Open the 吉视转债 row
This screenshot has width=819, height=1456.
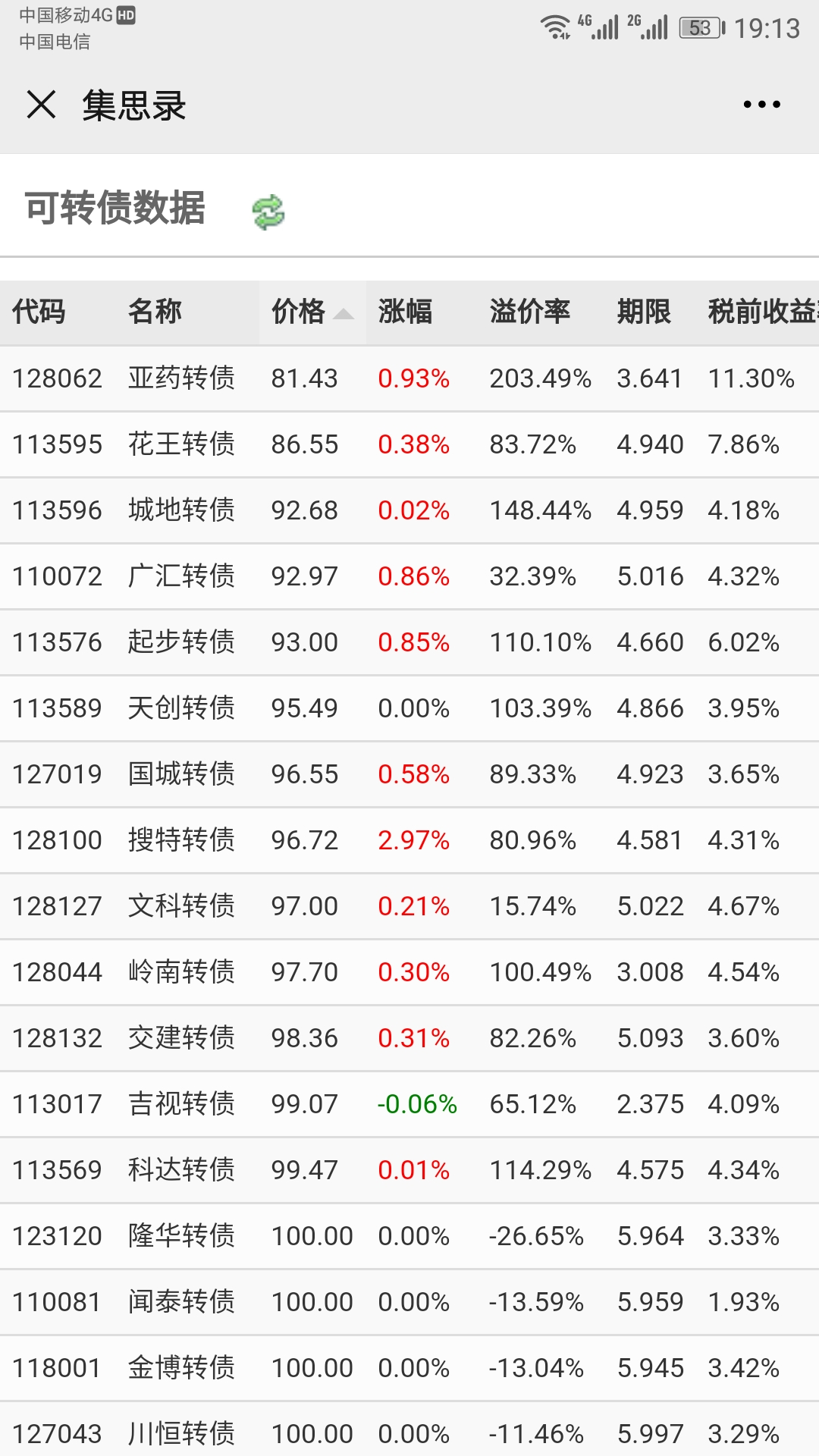[x=181, y=1103]
